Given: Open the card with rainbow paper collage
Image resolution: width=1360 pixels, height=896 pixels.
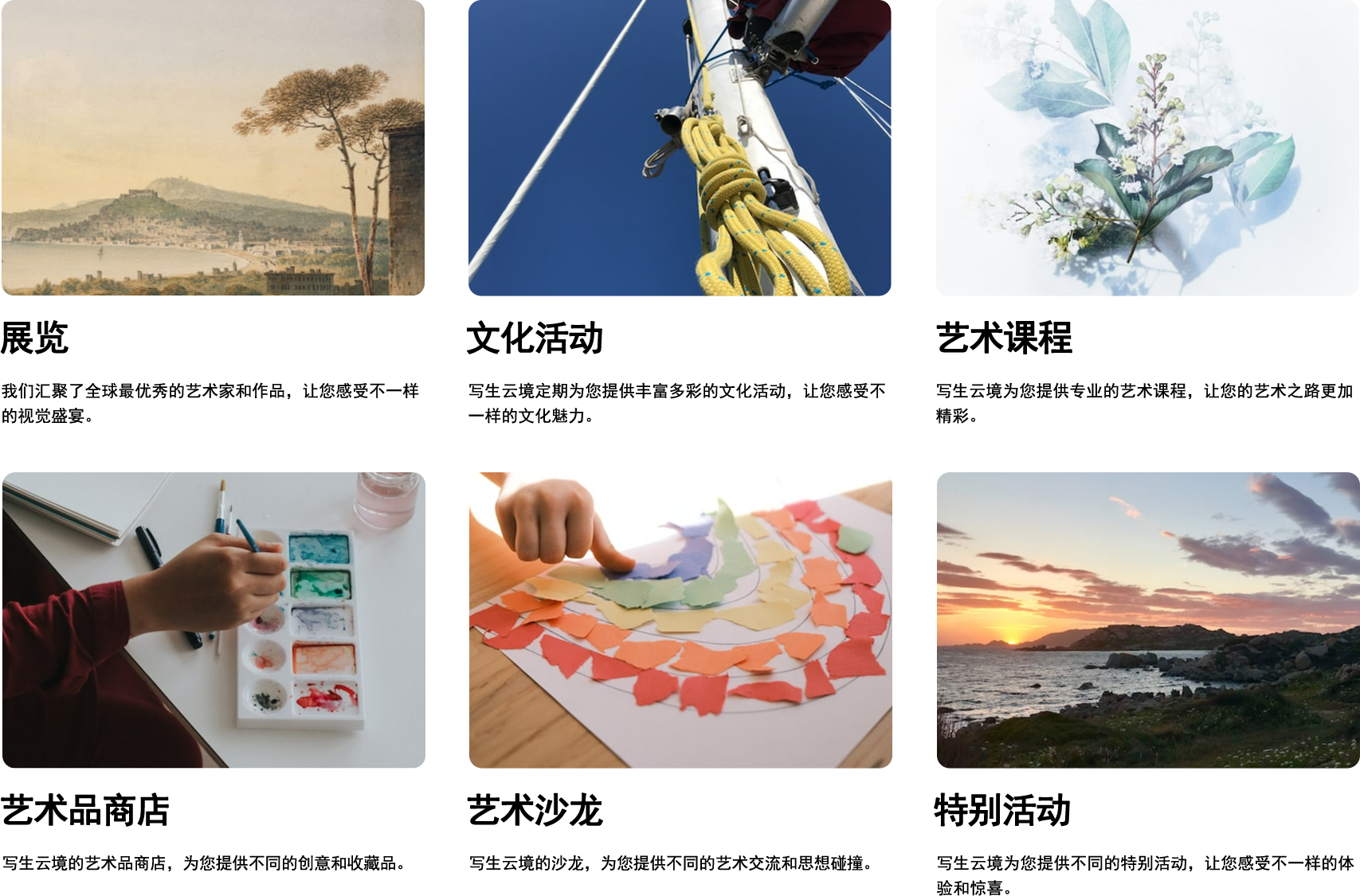Looking at the screenshot, I should (x=680, y=620).
